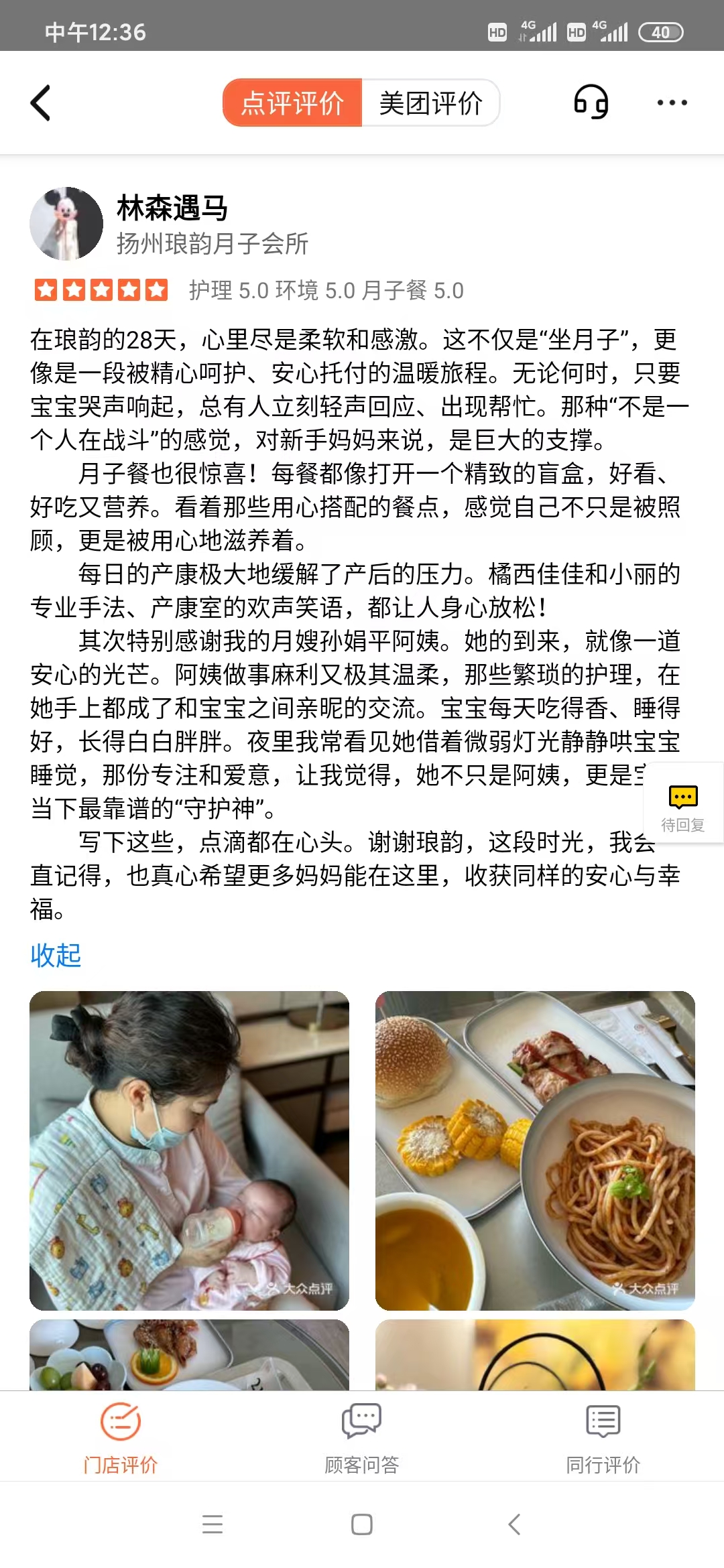Screen dimensions: 724x1568
Task: Tap the system home button
Action: (x=362, y=1524)
